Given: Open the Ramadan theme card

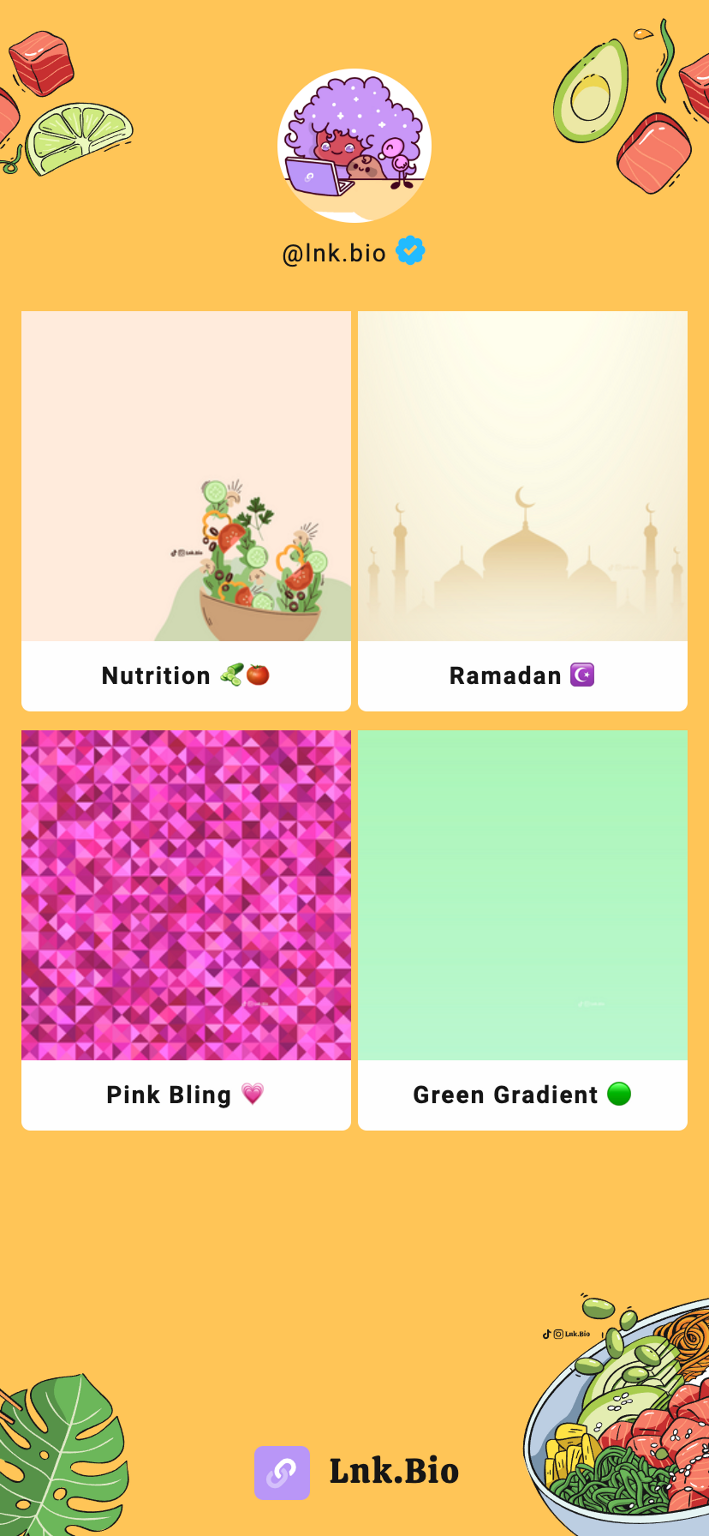Looking at the screenshot, I should click(x=522, y=511).
